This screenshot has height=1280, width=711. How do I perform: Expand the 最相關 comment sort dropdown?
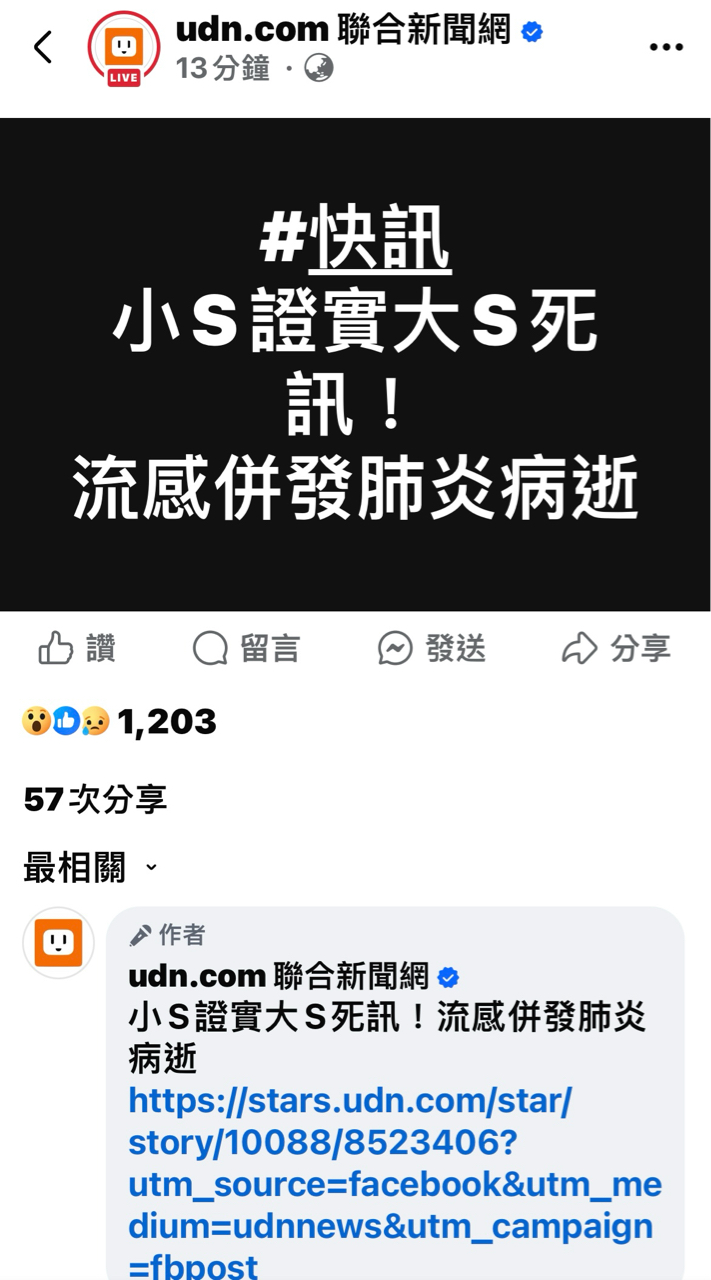click(91, 868)
